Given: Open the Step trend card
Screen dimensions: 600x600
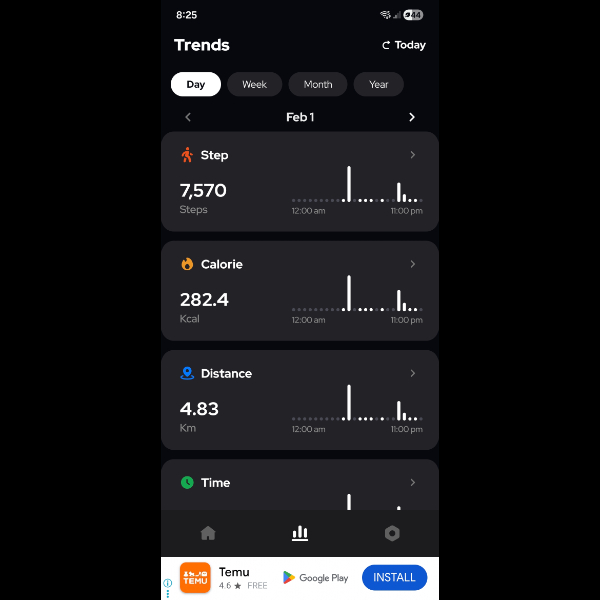Looking at the screenshot, I should 300,182.
